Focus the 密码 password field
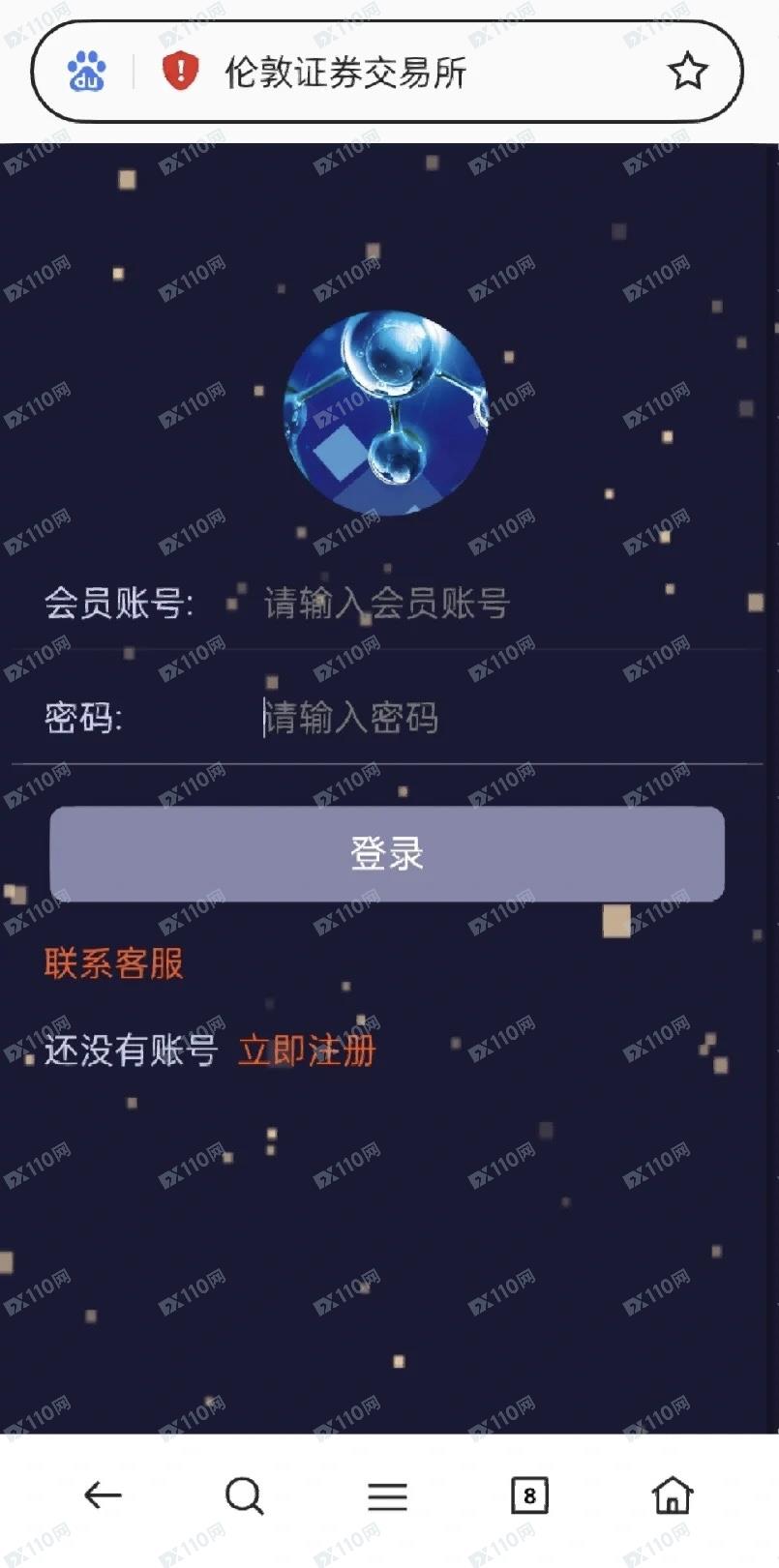 point(484,718)
